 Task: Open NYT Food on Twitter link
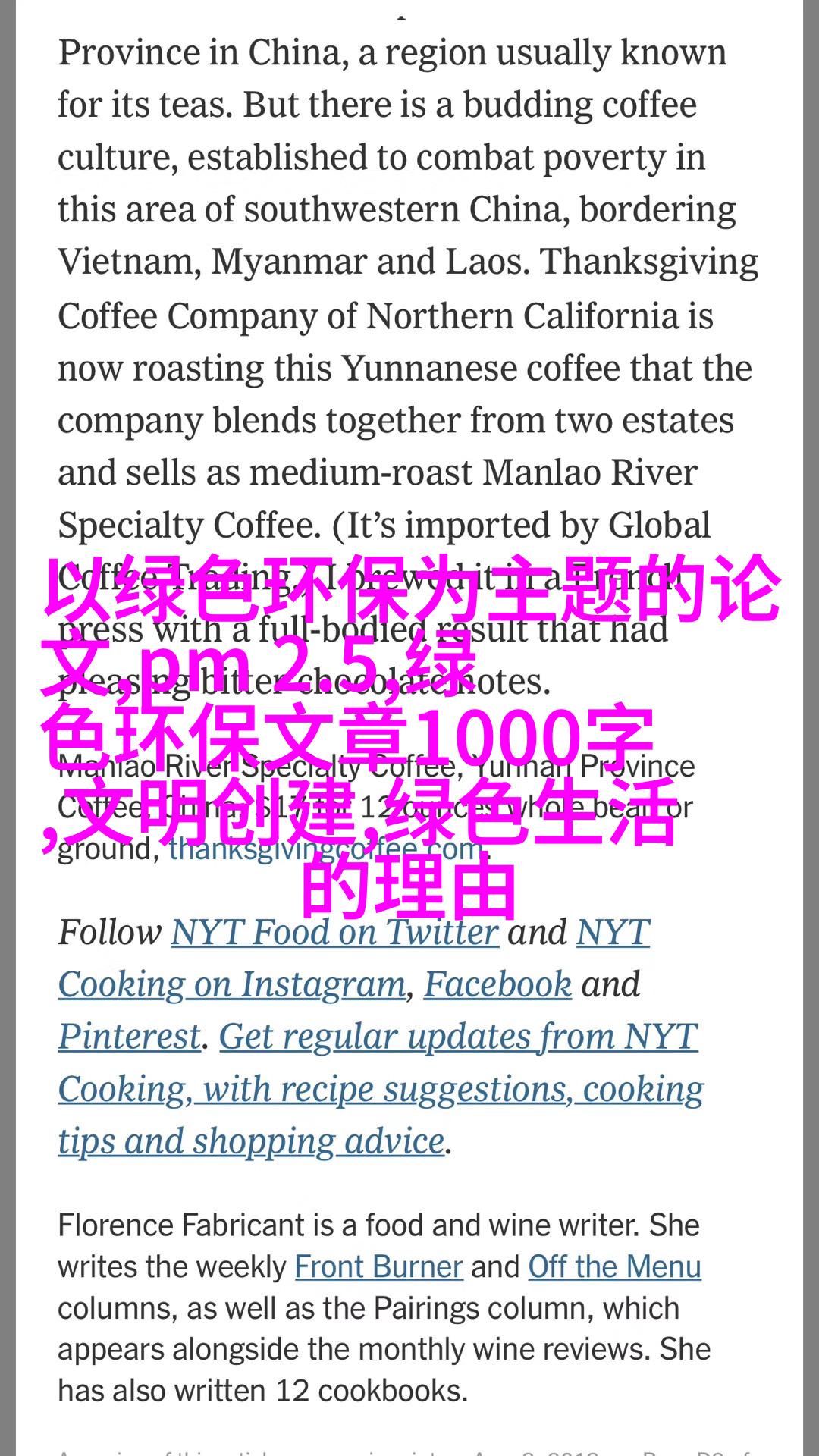coord(334,933)
